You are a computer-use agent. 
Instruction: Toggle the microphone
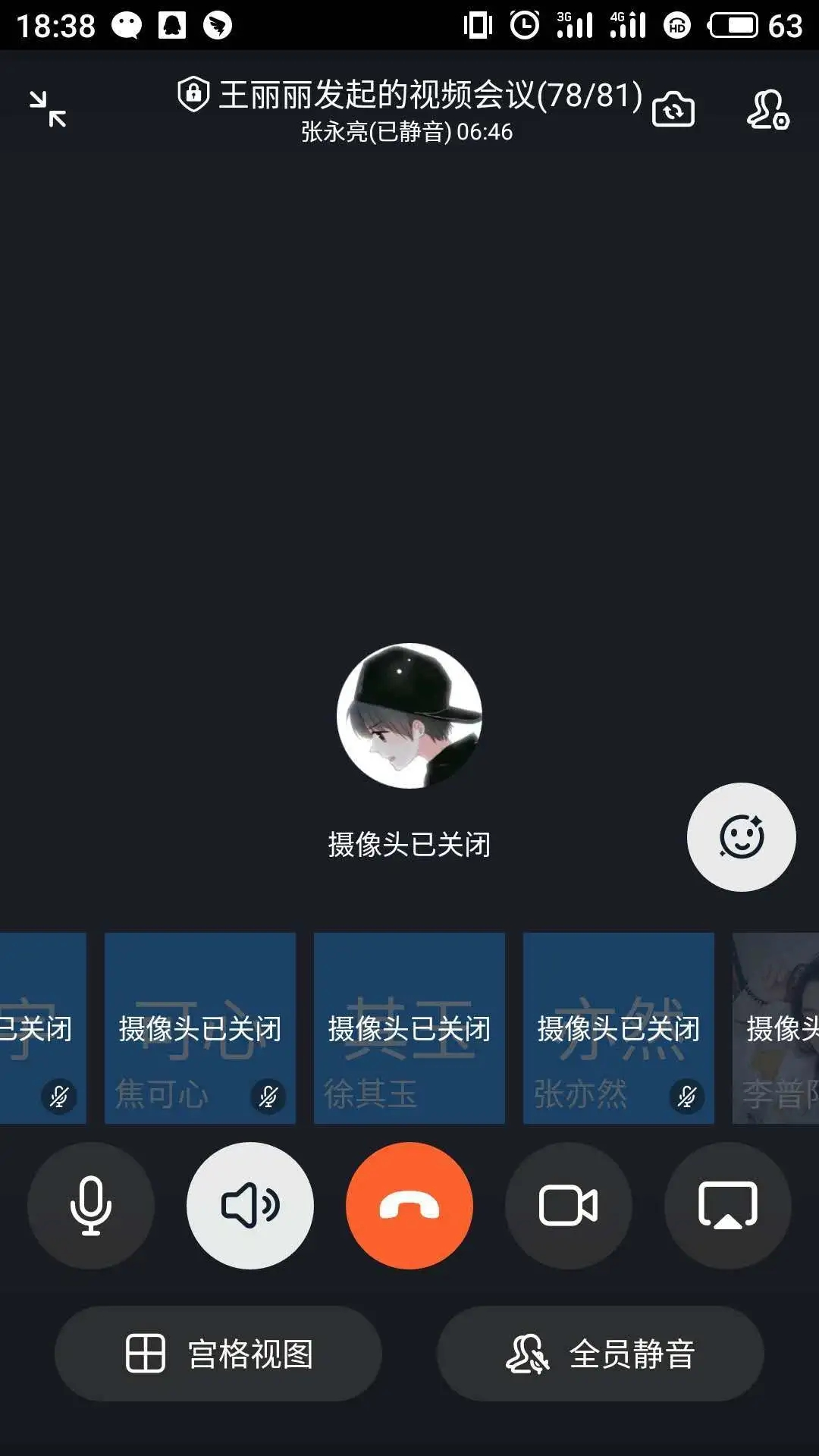click(91, 1205)
